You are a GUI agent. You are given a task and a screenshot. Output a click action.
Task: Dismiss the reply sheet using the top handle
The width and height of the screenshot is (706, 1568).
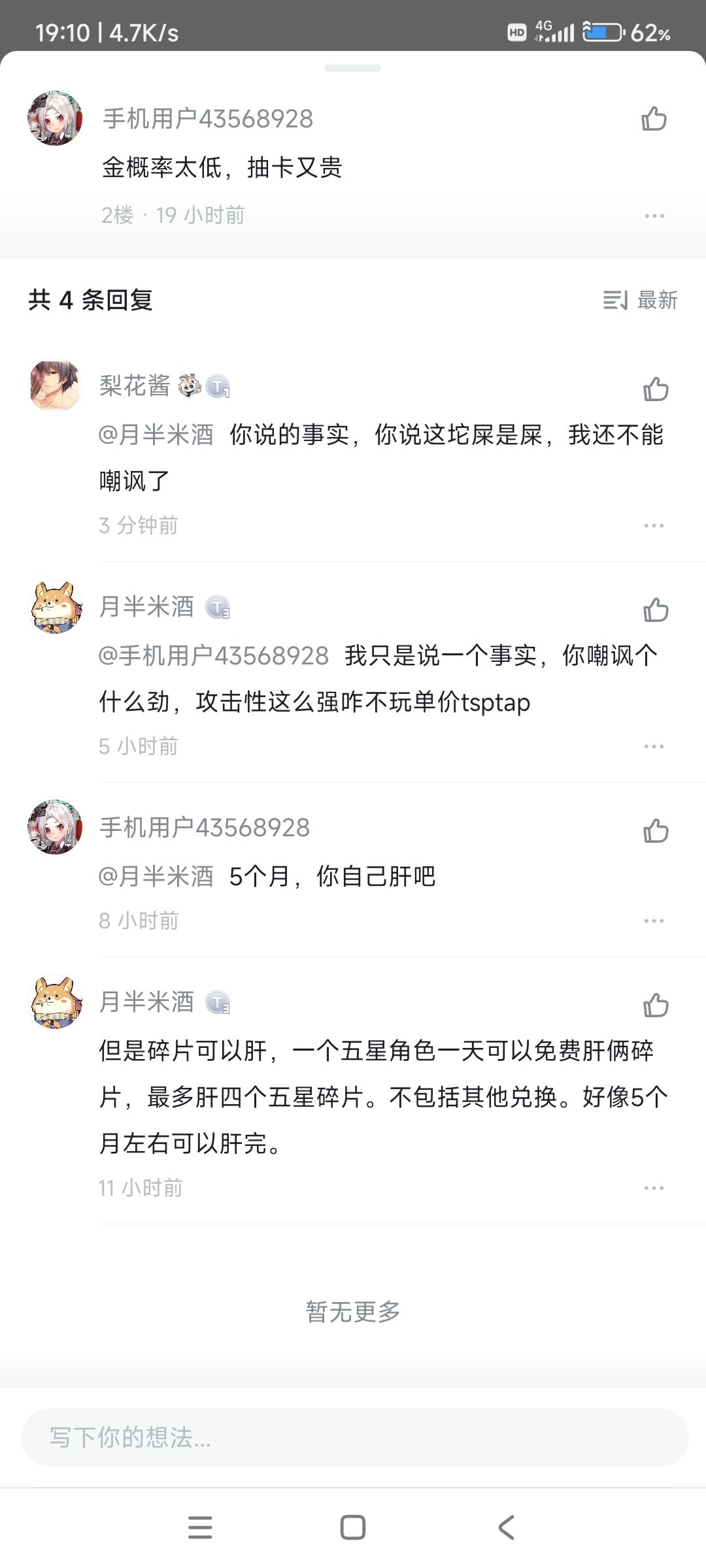(353, 68)
